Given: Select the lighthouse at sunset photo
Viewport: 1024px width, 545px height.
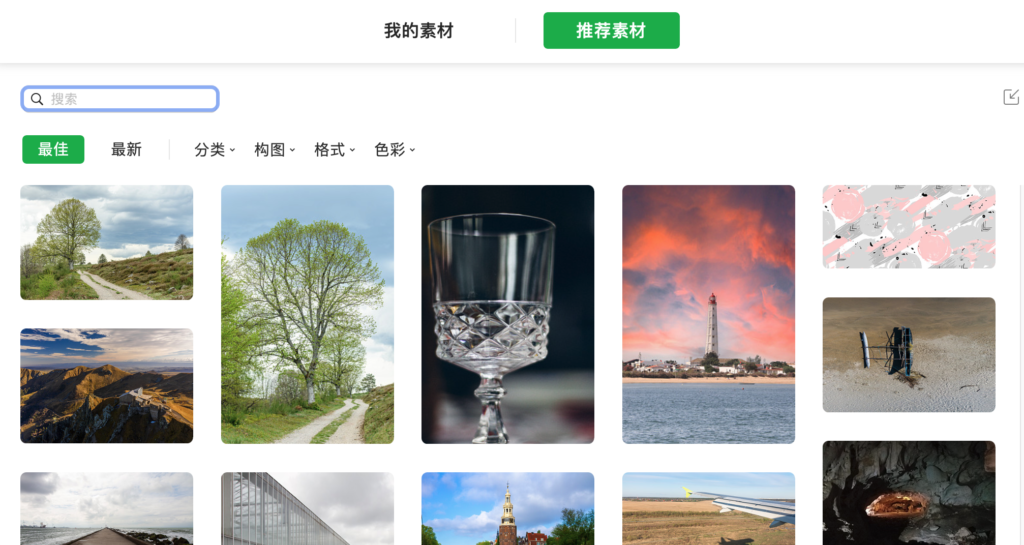Looking at the screenshot, I should tap(708, 314).
